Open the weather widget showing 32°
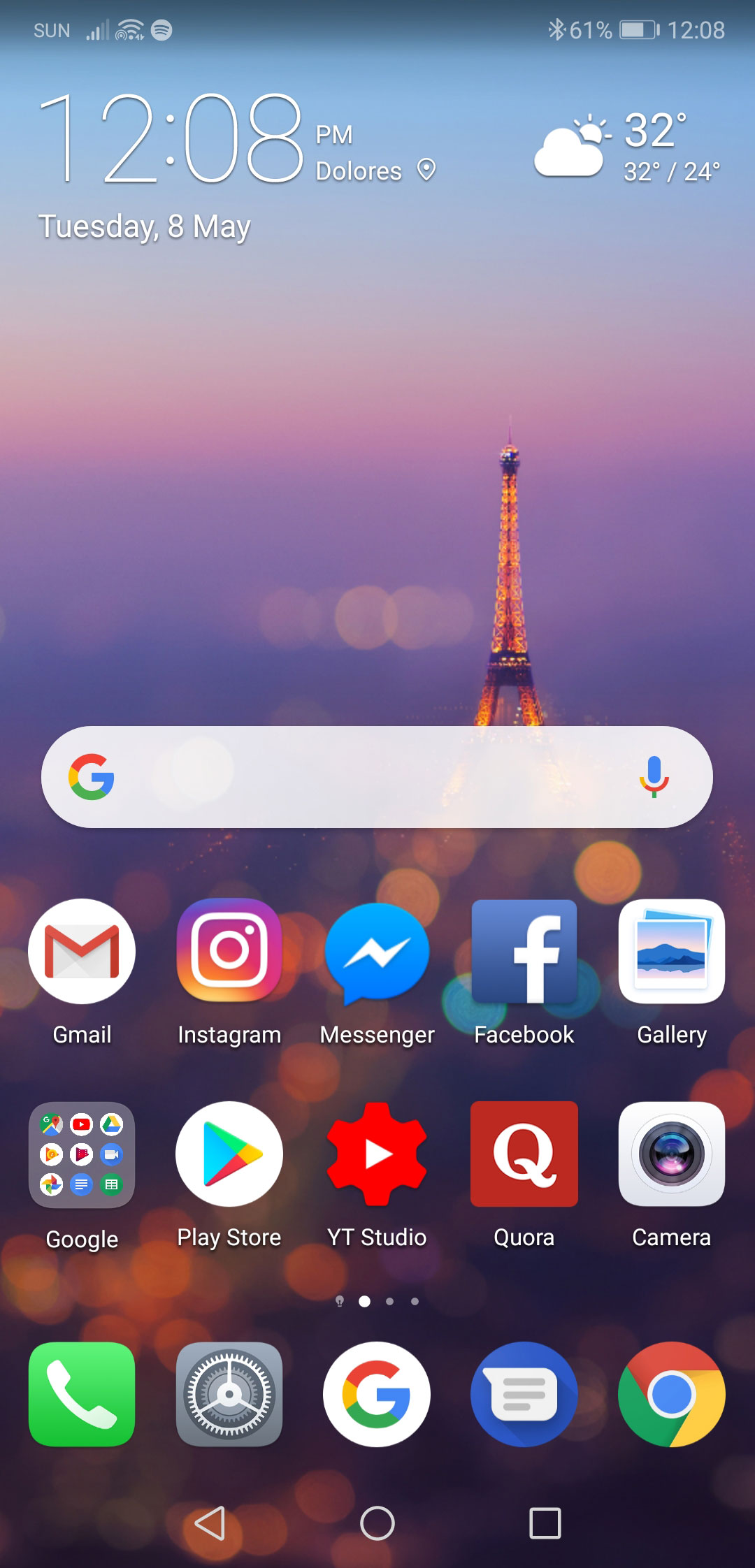The height and width of the screenshot is (1568, 755). tap(627, 147)
